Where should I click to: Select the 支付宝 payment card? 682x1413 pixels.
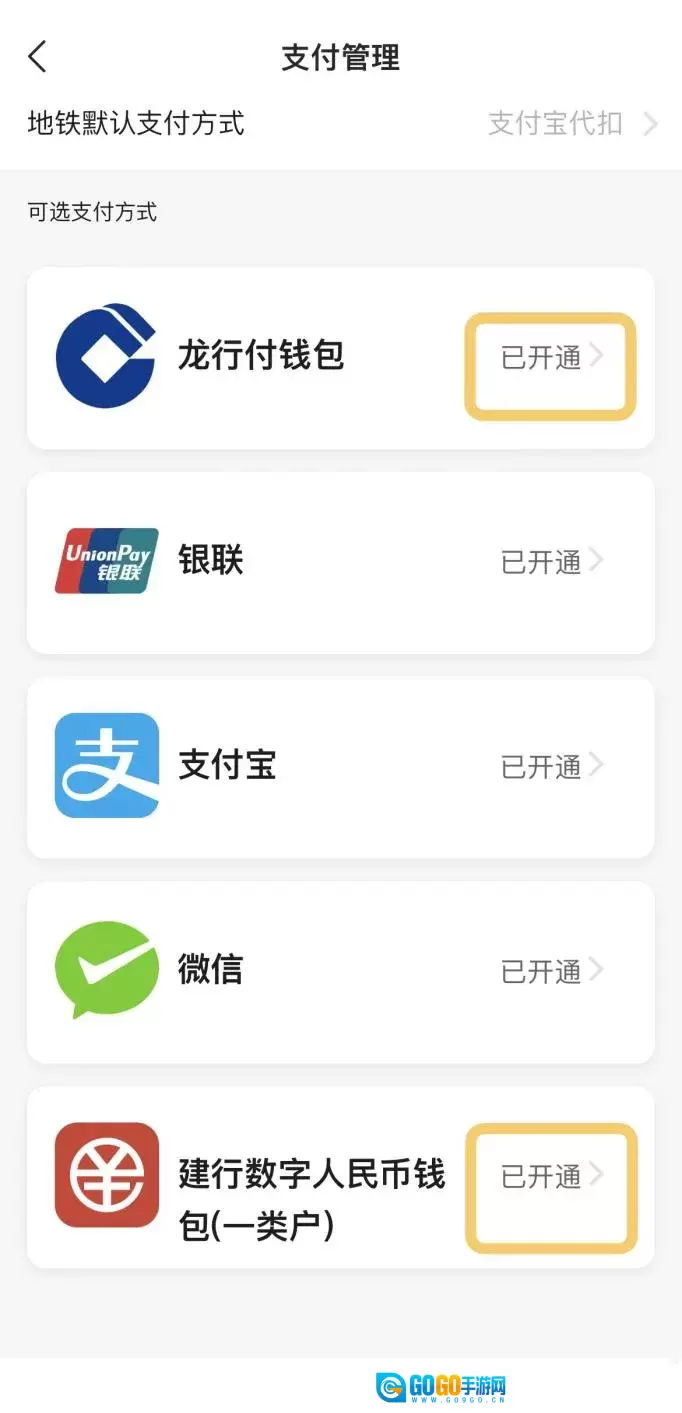[340, 767]
